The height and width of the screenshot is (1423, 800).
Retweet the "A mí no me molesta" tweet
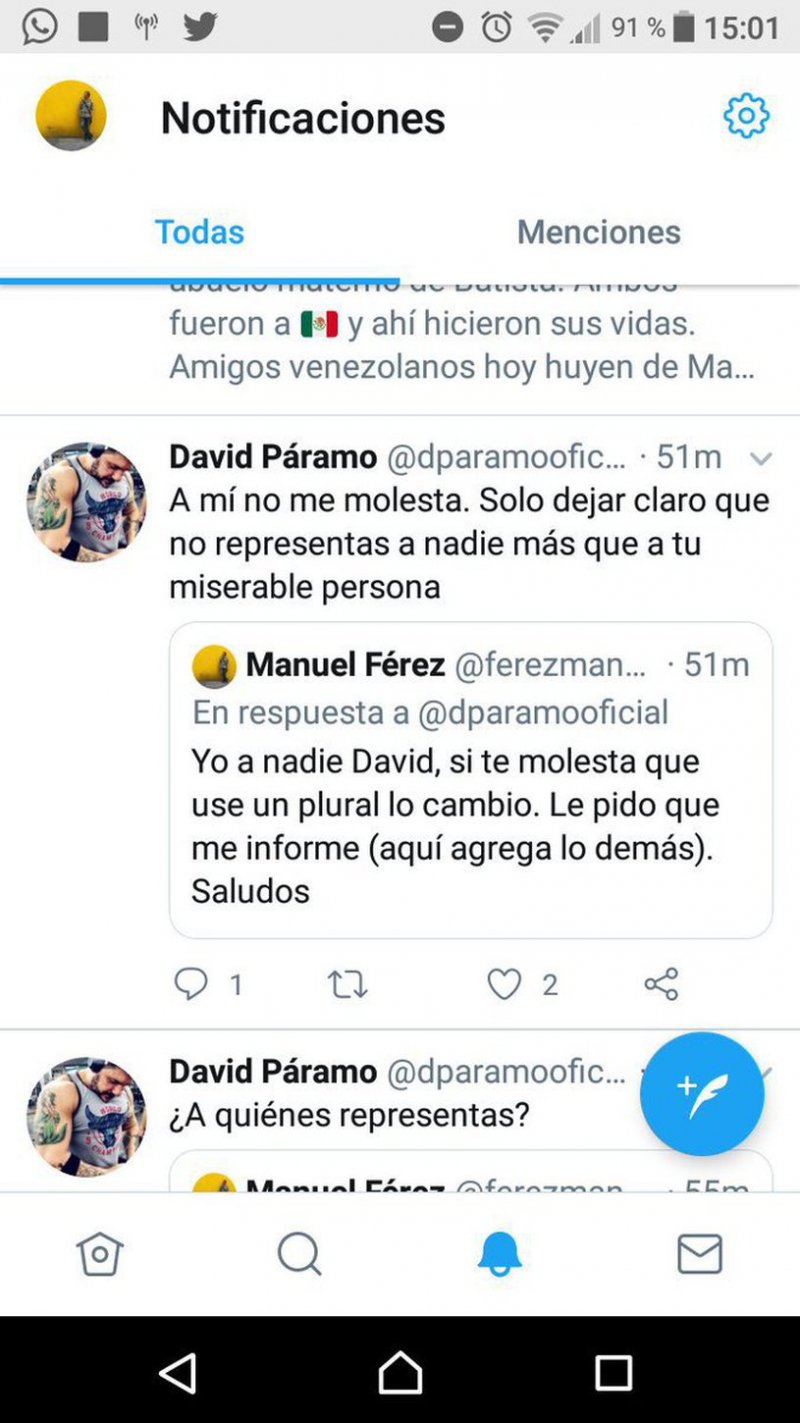(x=348, y=985)
